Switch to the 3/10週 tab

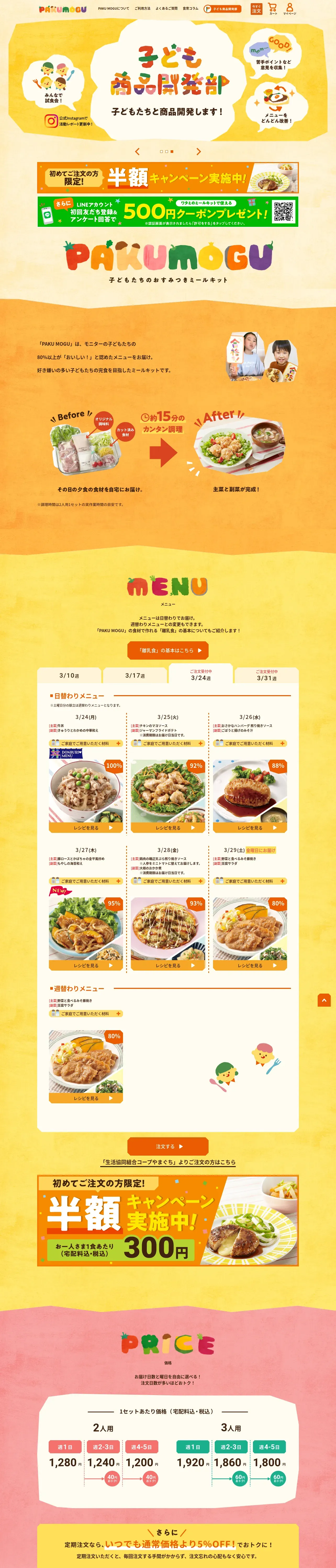pyautogui.click(x=69, y=676)
